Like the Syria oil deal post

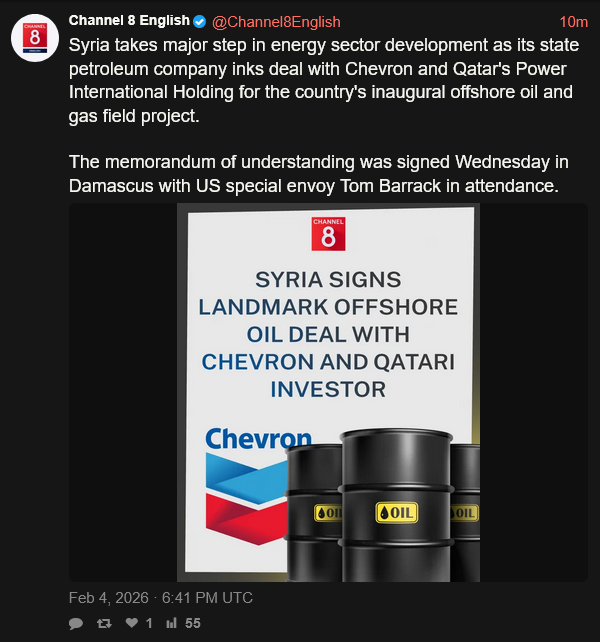click(130, 623)
